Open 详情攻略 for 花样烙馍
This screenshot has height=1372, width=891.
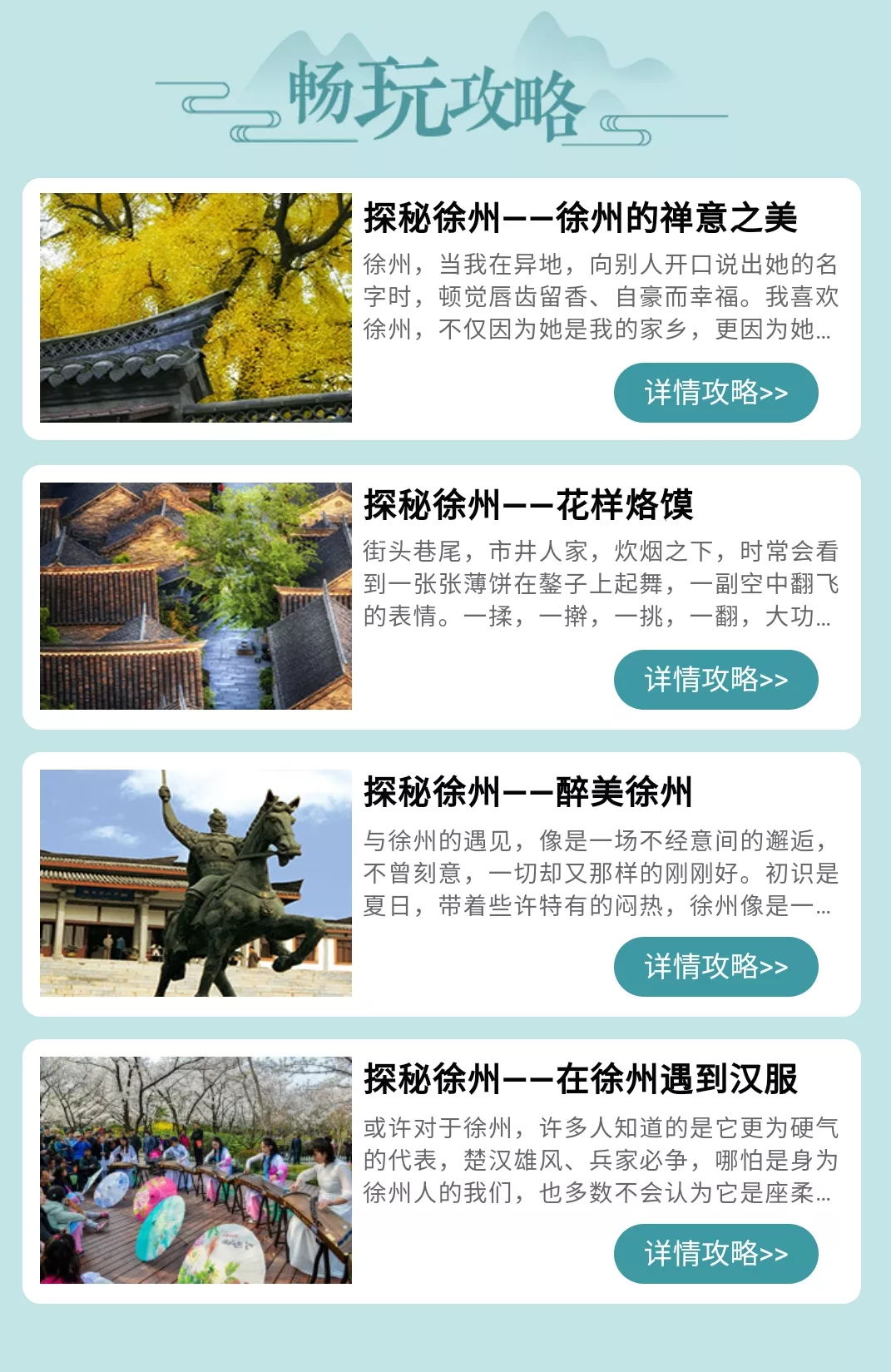[715, 680]
